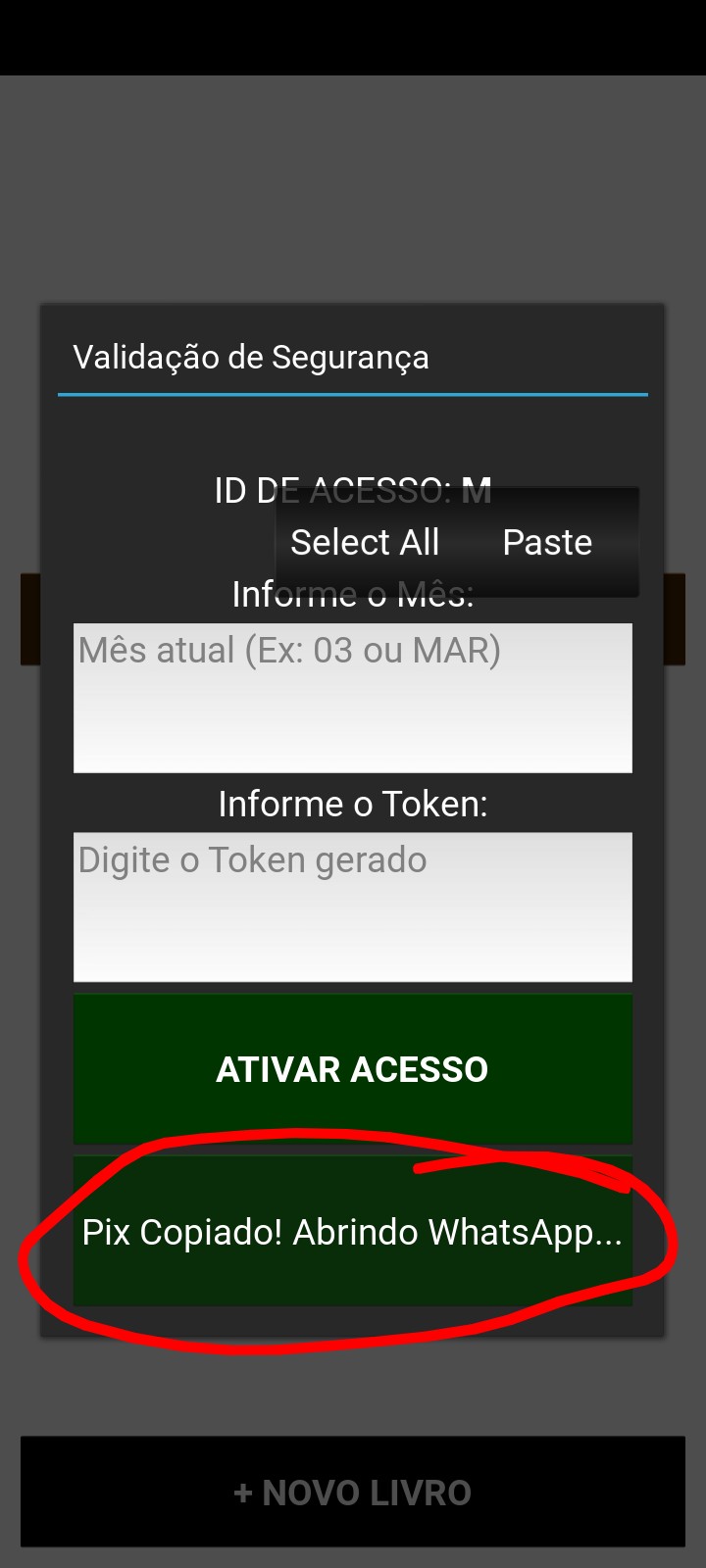Tap the Paste context menu option
Screen dimensions: 706x1568
(x=546, y=542)
